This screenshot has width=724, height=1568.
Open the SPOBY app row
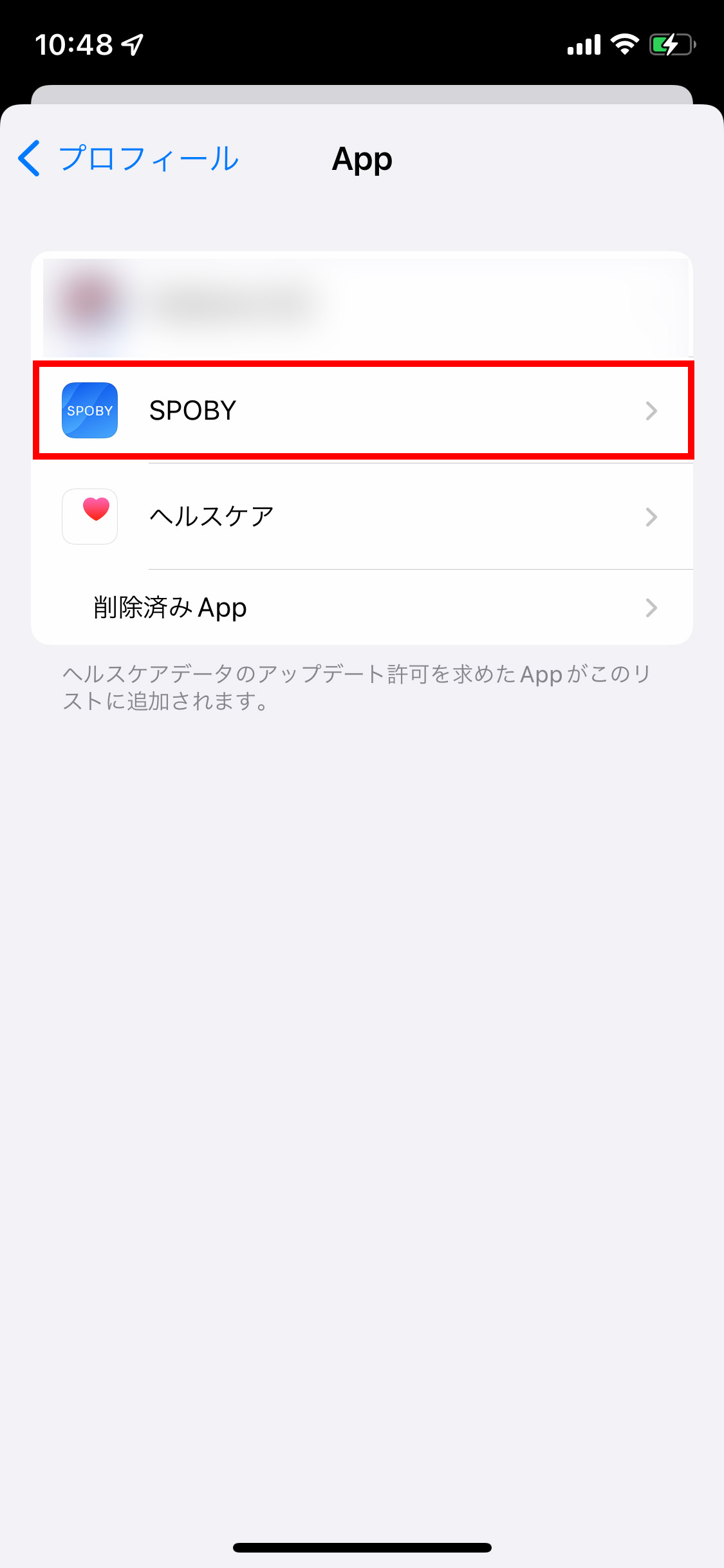[362, 411]
